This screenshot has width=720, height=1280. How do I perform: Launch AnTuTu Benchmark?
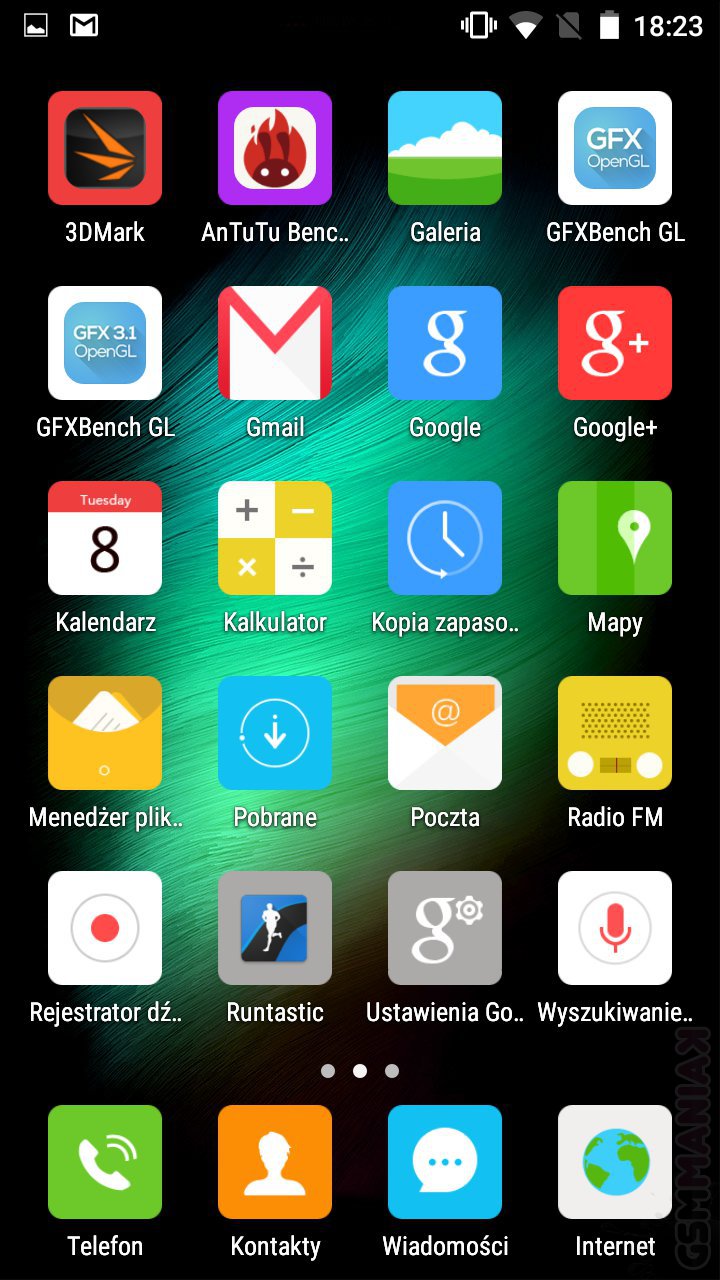click(x=275, y=148)
